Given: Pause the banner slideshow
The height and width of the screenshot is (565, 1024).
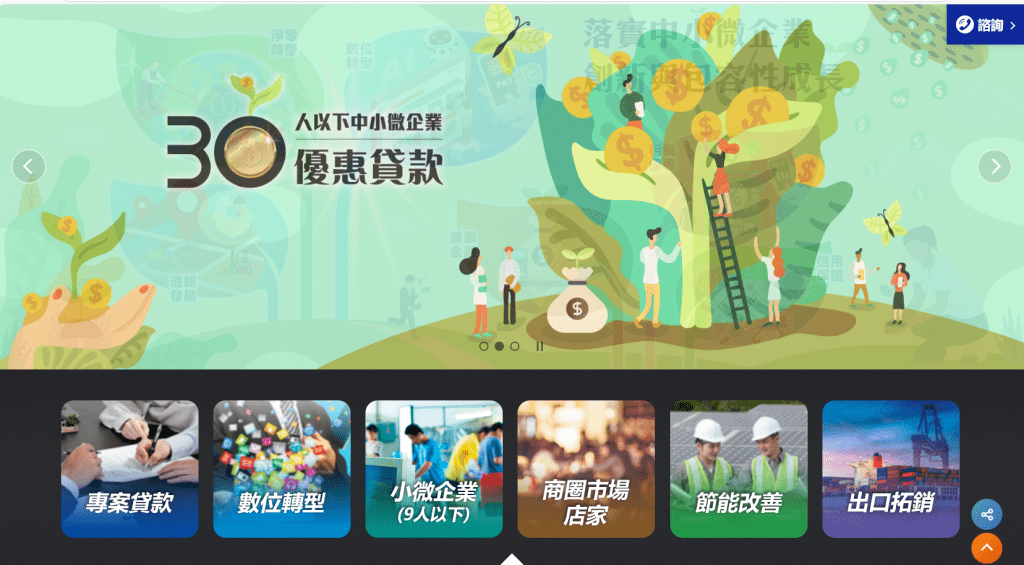Looking at the screenshot, I should pos(540,346).
